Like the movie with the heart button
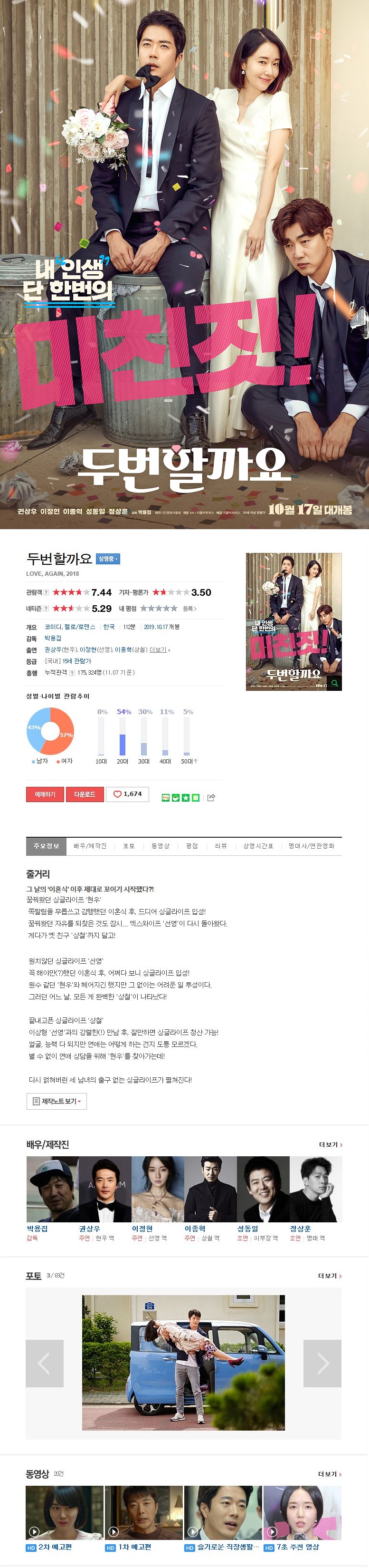This screenshot has width=369, height=1568. tap(127, 794)
